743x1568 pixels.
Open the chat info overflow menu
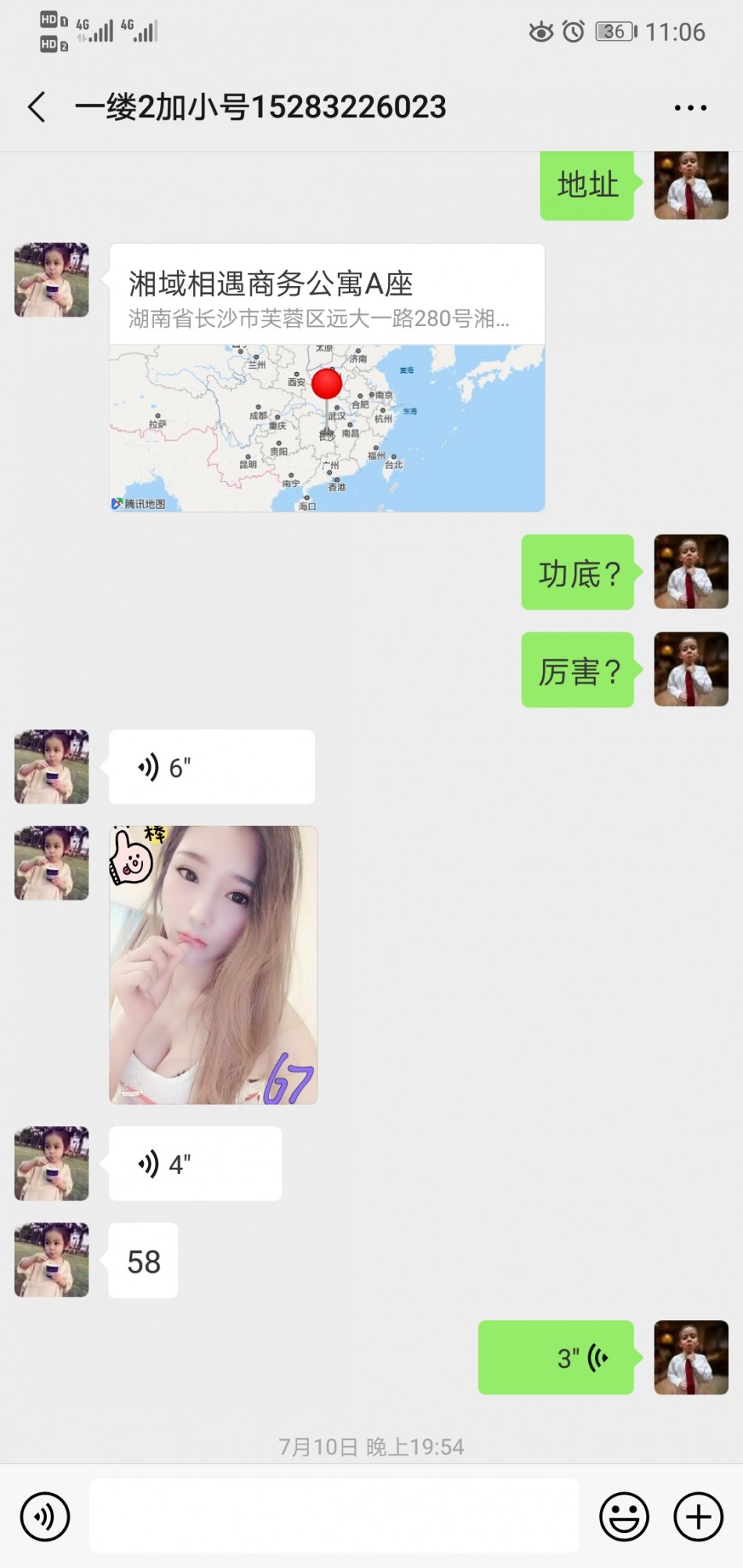[x=691, y=108]
